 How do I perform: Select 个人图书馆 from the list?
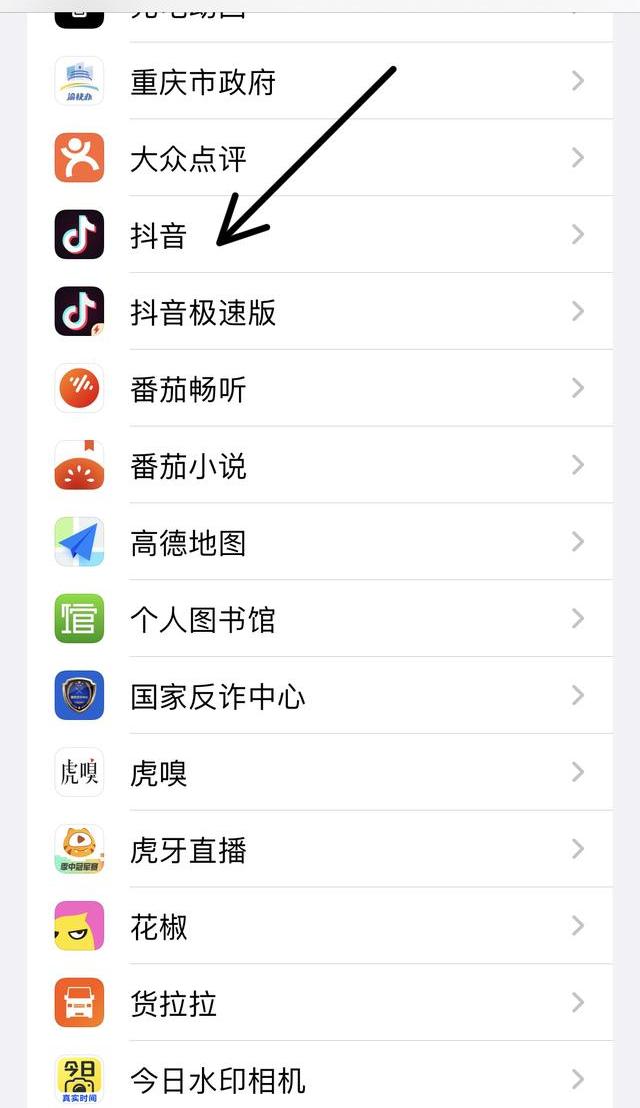[x=202, y=621]
